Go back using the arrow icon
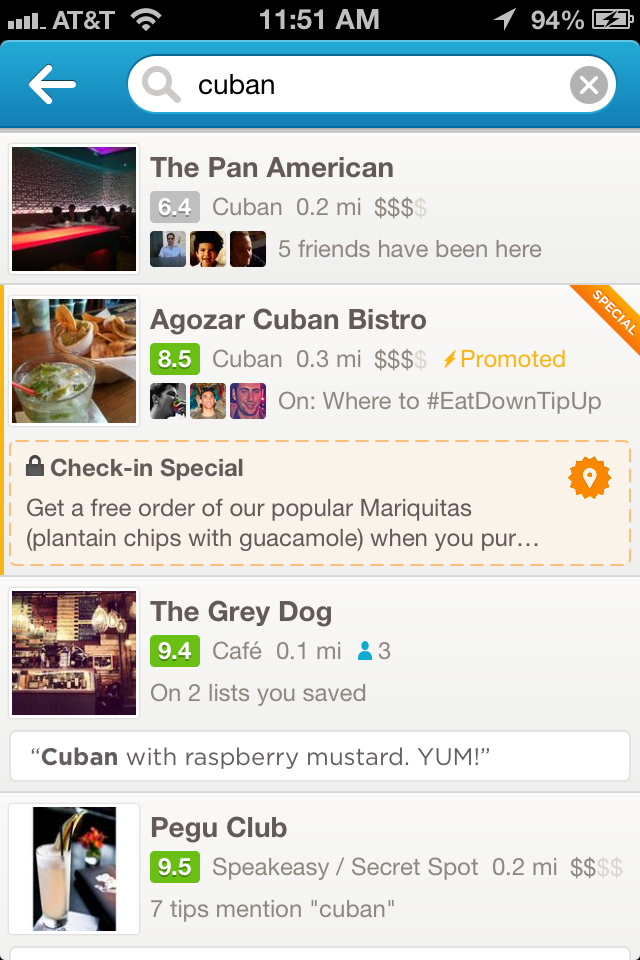 [53, 85]
